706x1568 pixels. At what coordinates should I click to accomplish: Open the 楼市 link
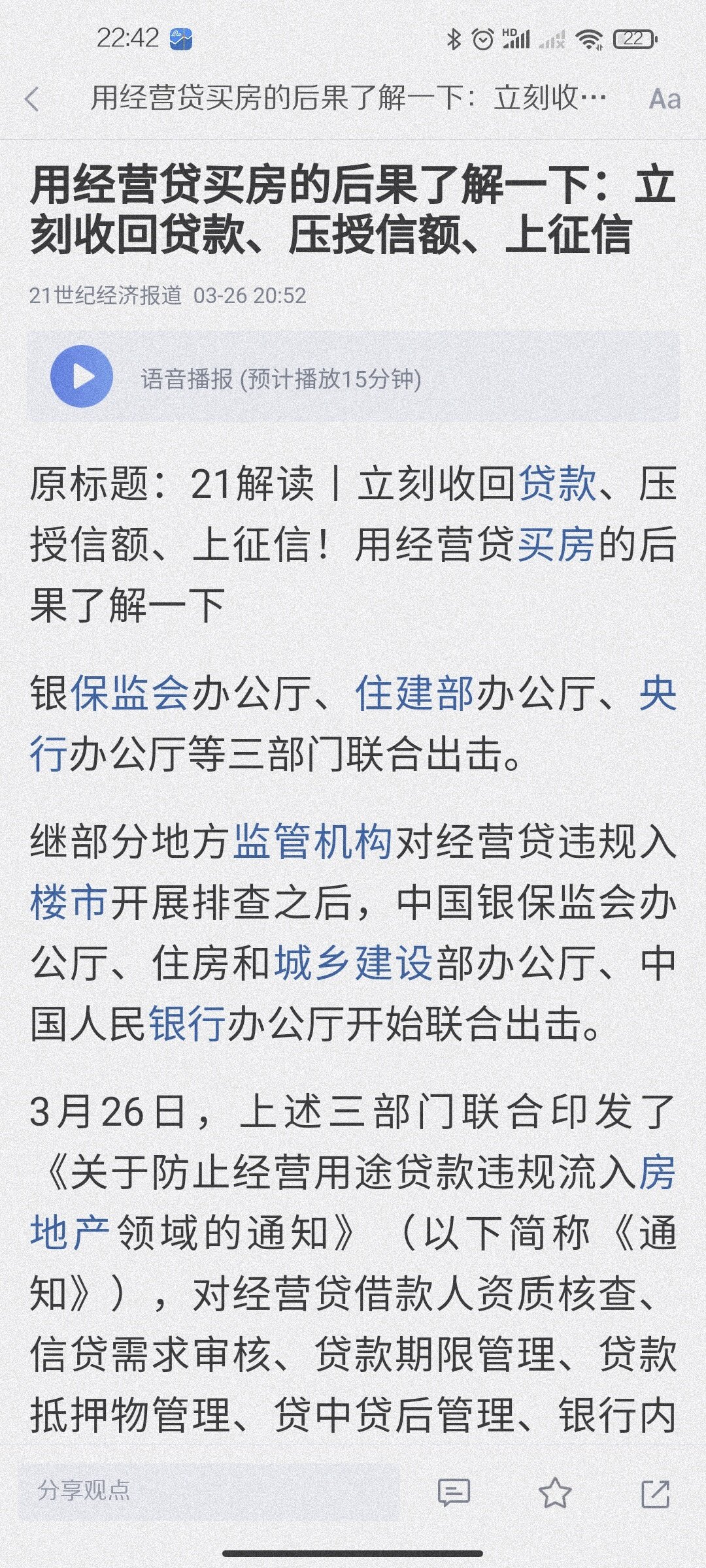68,903
